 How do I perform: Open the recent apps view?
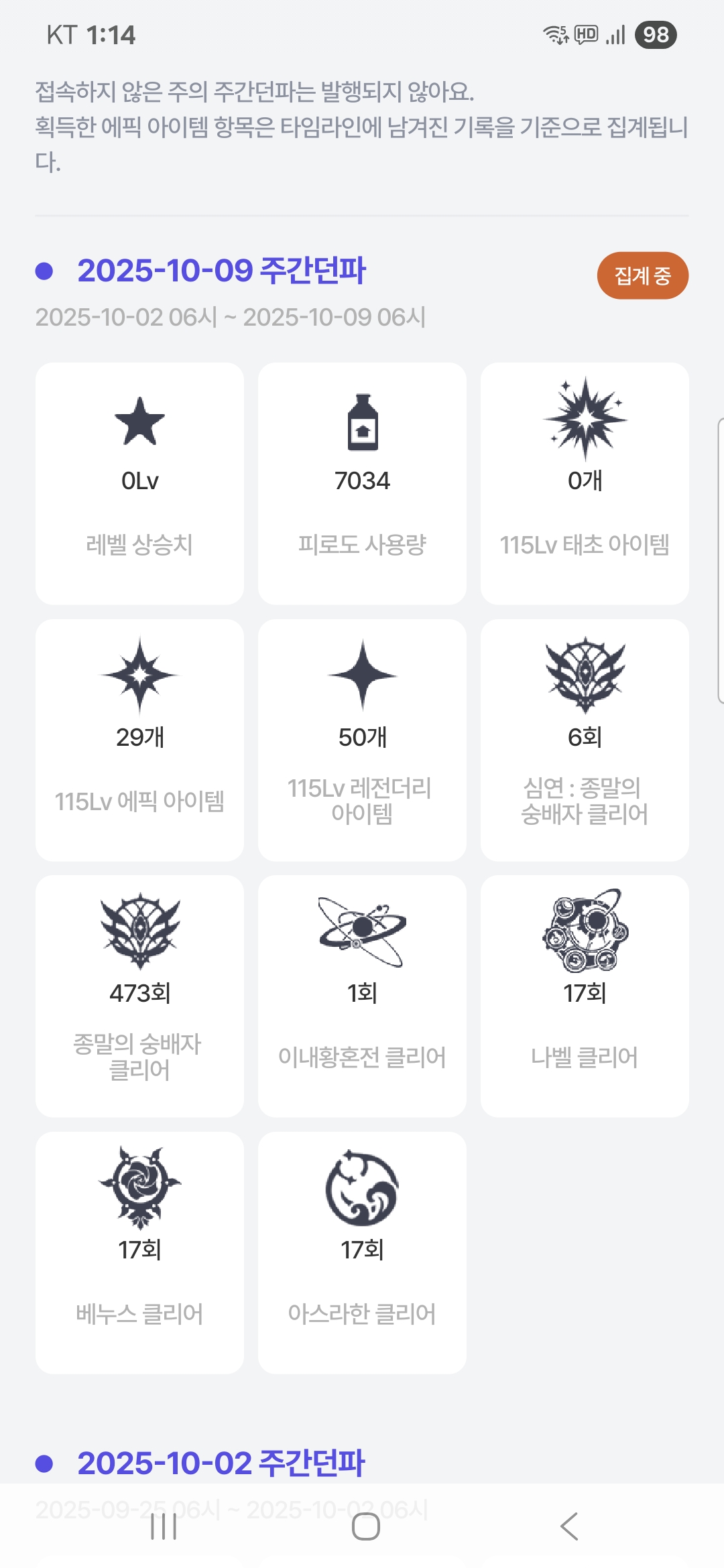(163, 1526)
